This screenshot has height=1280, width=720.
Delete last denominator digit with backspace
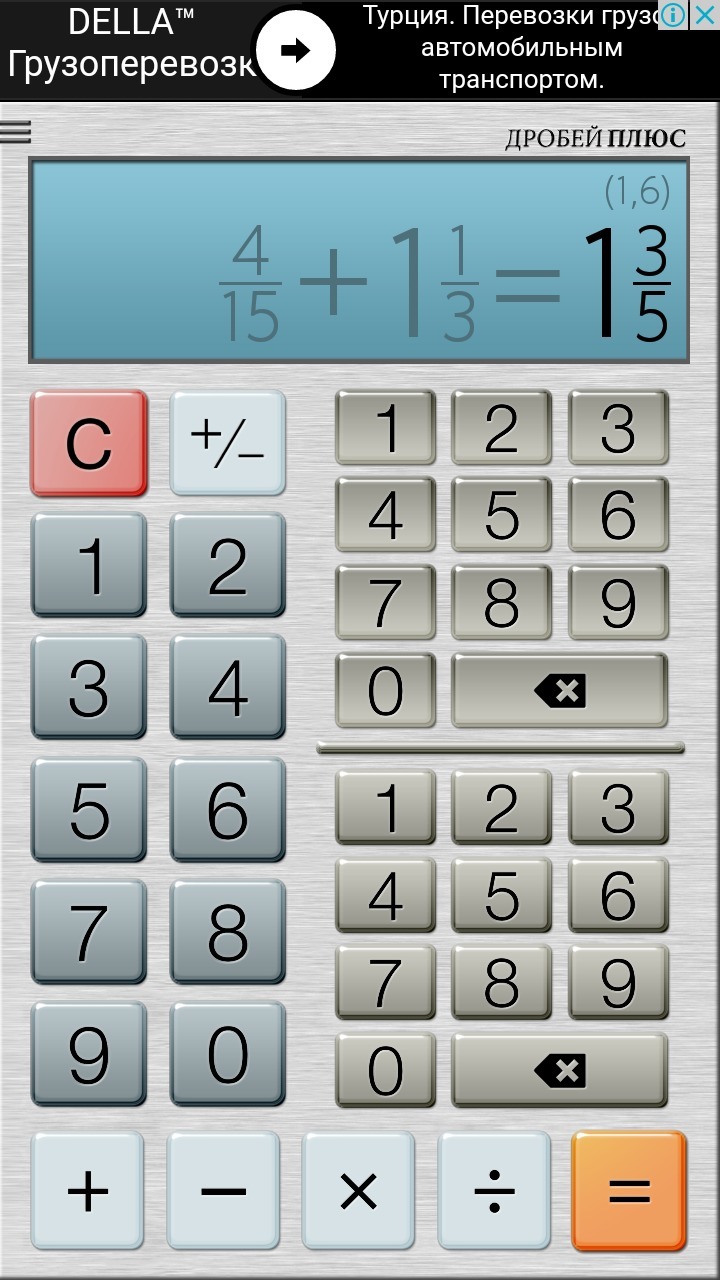click(x=559, y=1071)
